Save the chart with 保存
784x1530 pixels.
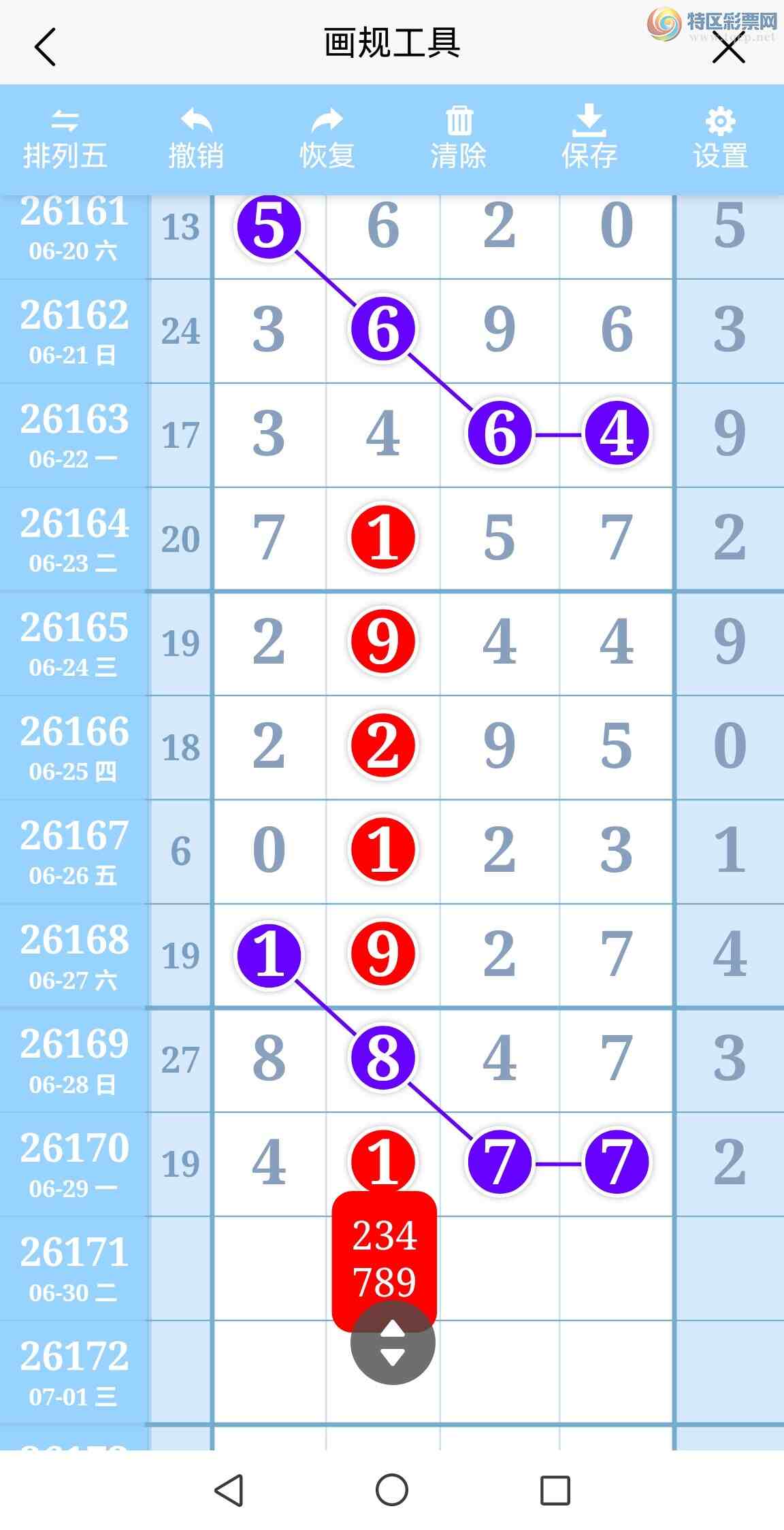click(589, 138)
